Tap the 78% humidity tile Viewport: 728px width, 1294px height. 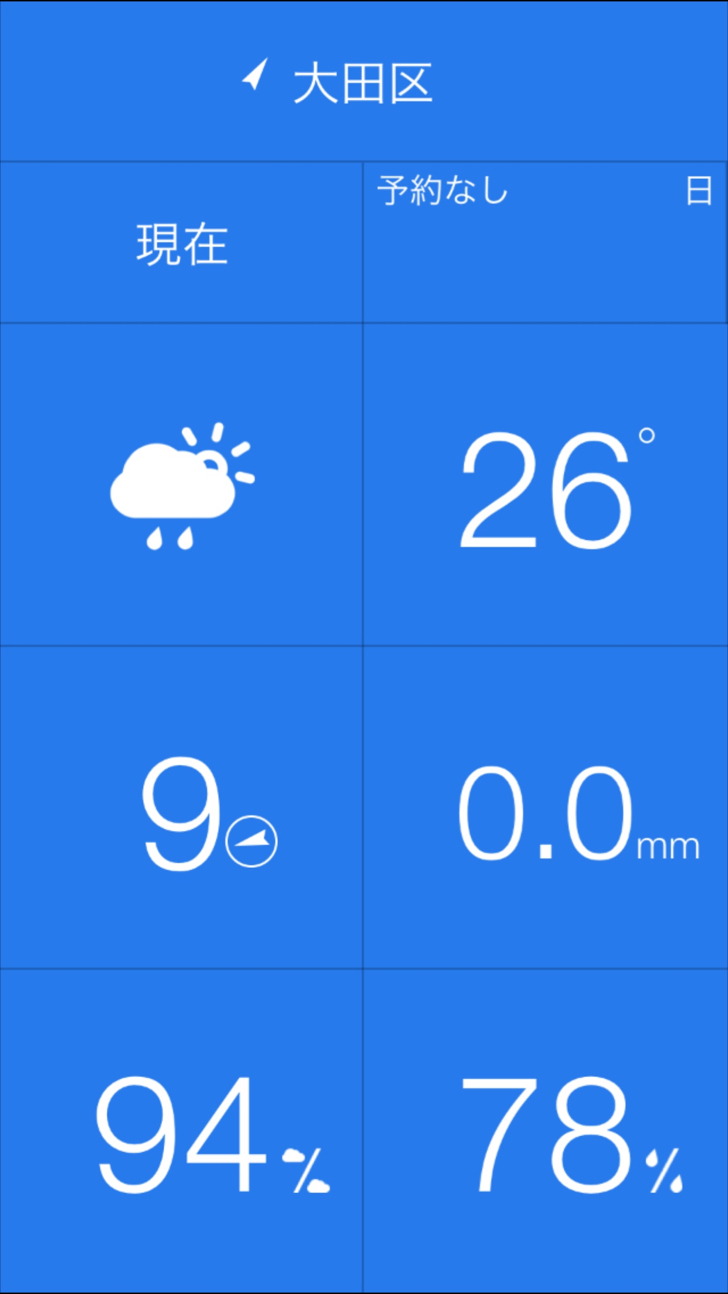tap(545, 1131)
